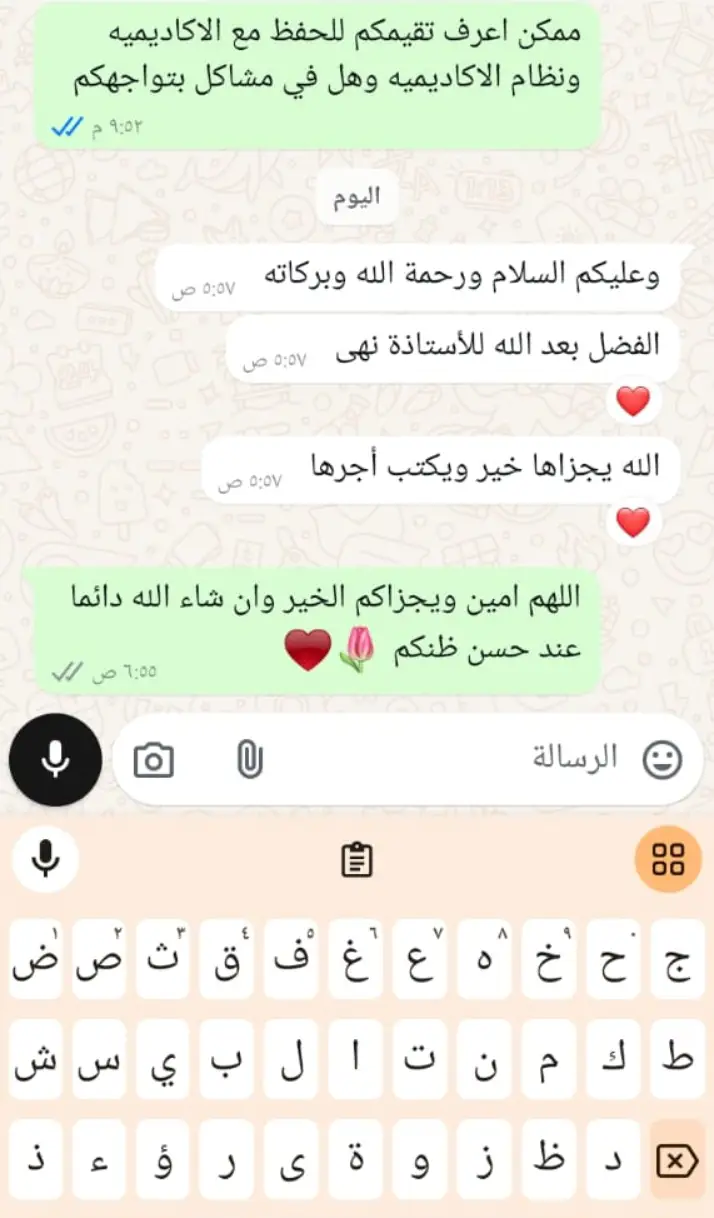The image size is (714, 1218).
Task: Record a voice message with the black microphone
Action: [x=55, y=761]
